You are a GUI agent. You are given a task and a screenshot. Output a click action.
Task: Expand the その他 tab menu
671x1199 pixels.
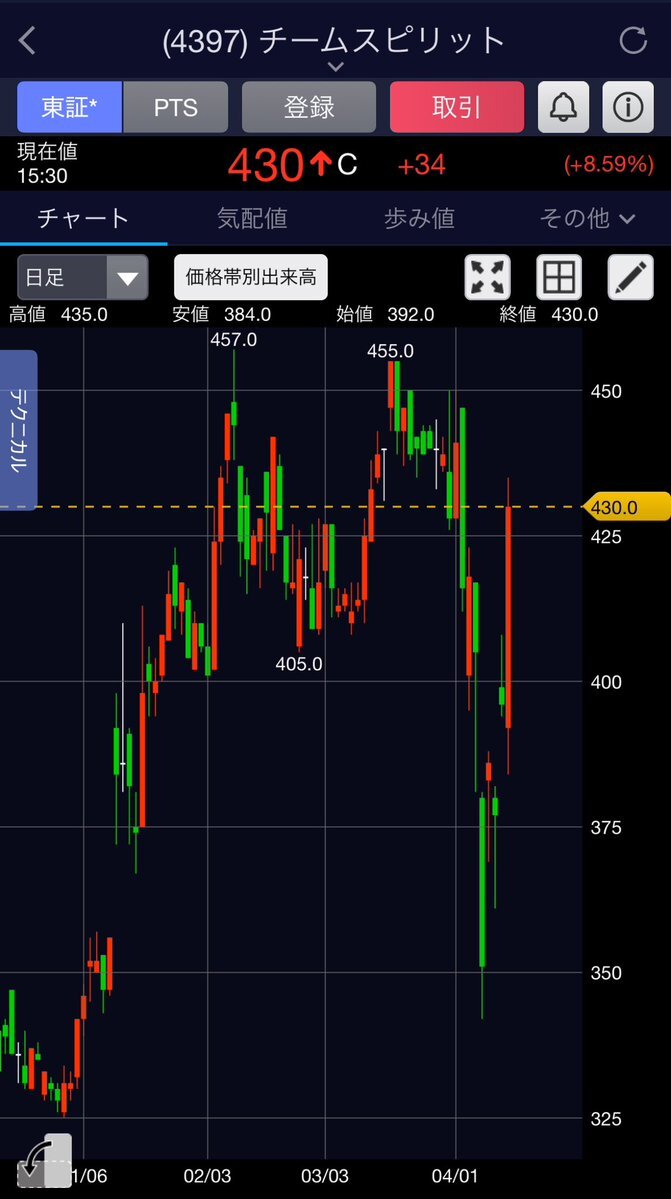point(587,218)
